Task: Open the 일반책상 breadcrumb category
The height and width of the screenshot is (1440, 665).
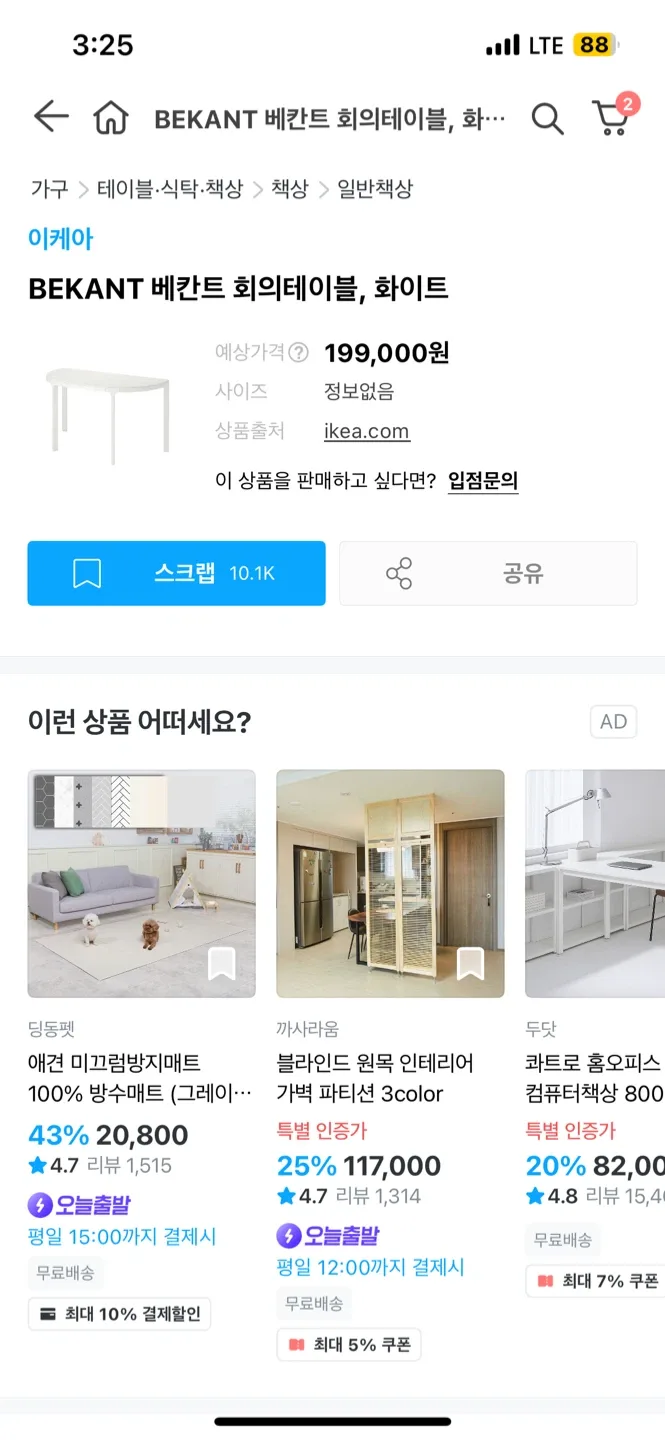Action: point(375,189)
